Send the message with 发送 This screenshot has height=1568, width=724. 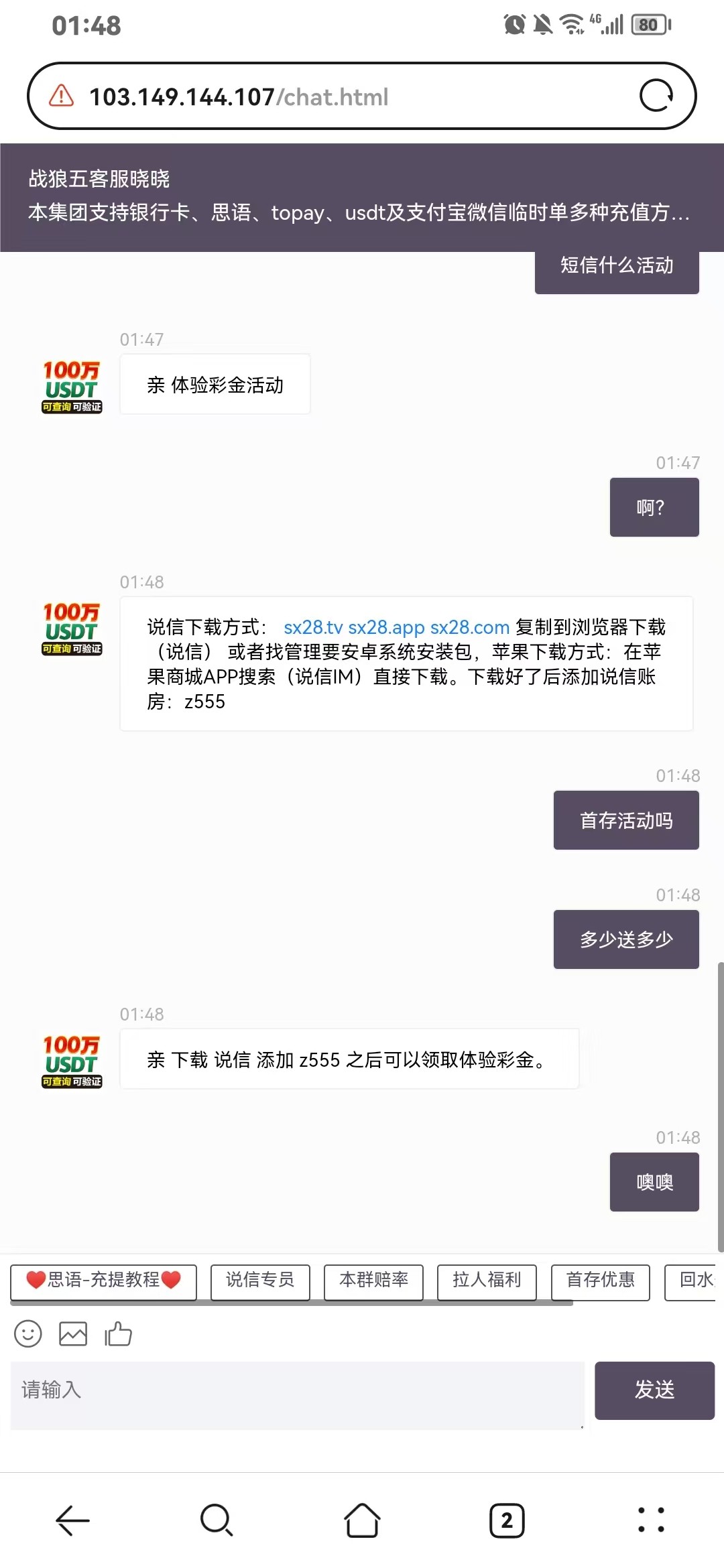click(x=654, y=1390)
